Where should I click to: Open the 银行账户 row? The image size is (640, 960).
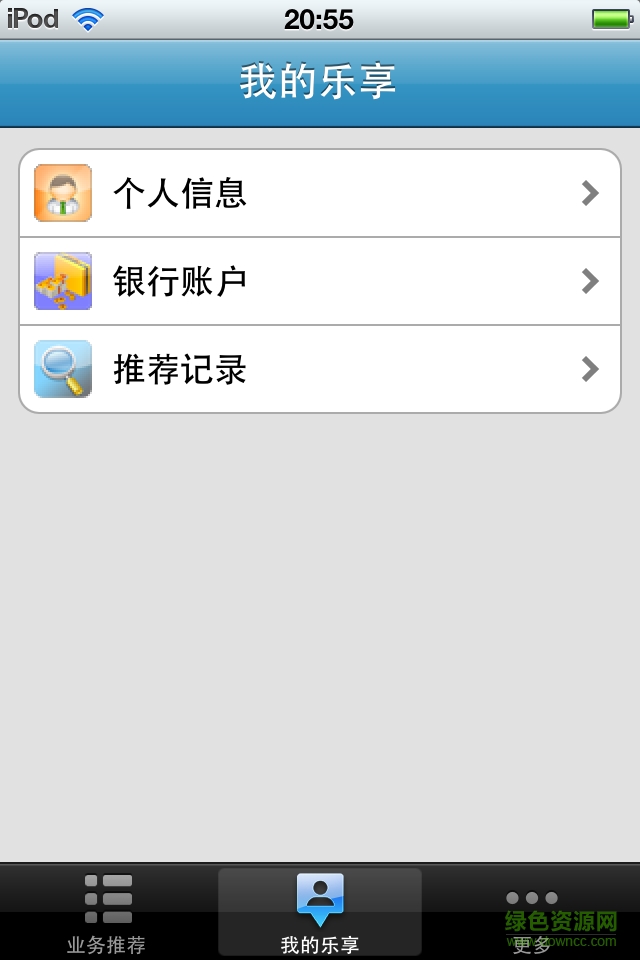tap(320, 281)
